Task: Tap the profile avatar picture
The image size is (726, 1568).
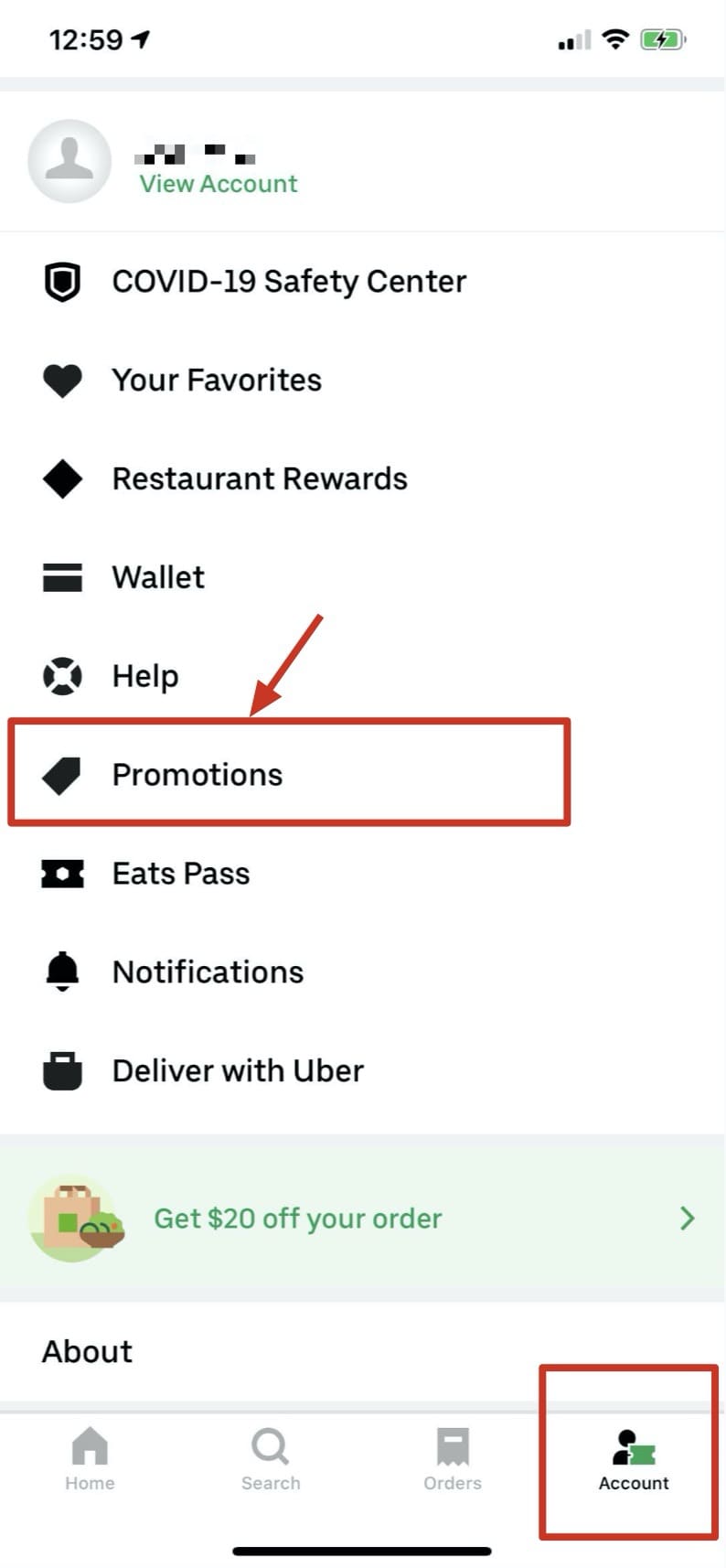Action: coord(69,161)
